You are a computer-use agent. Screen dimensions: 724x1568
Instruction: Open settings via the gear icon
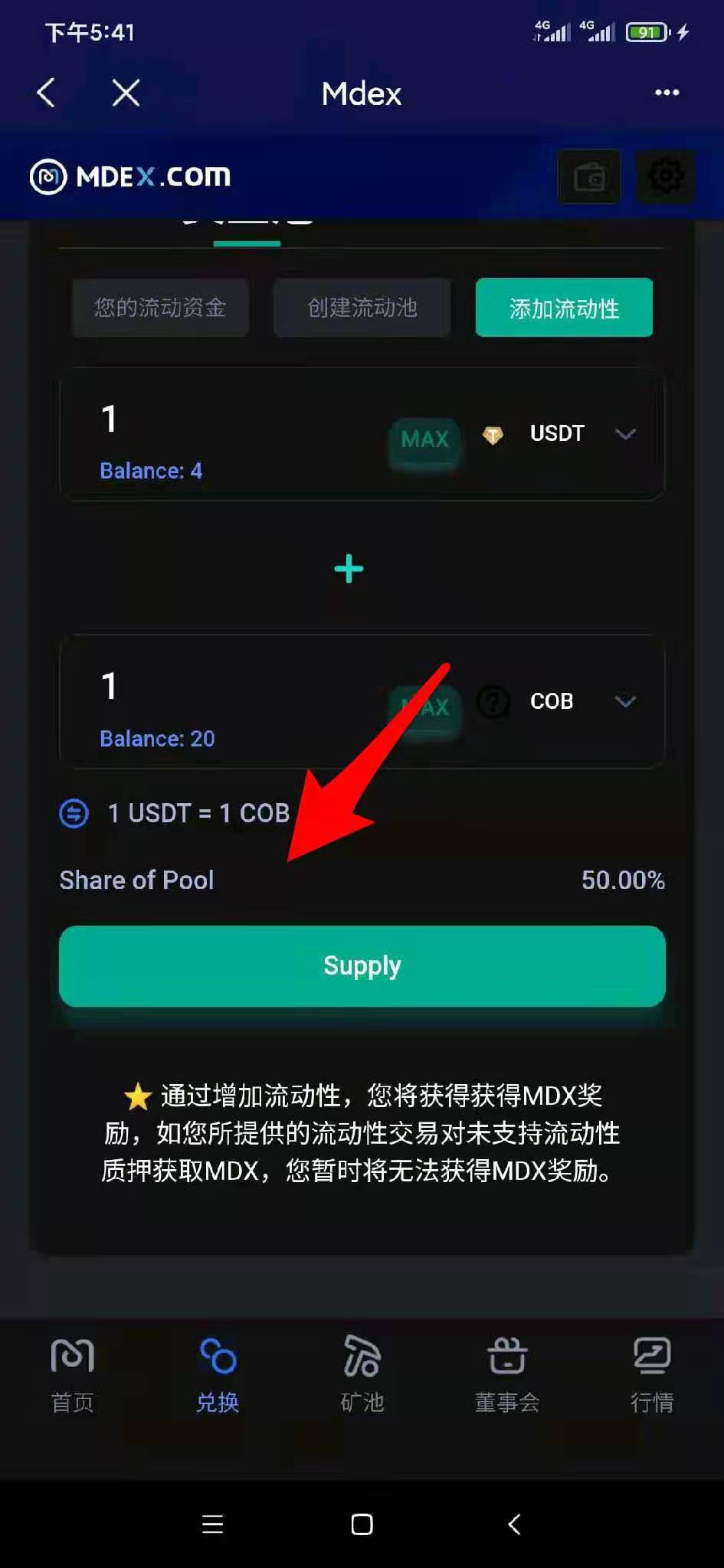tap(665, 177)
